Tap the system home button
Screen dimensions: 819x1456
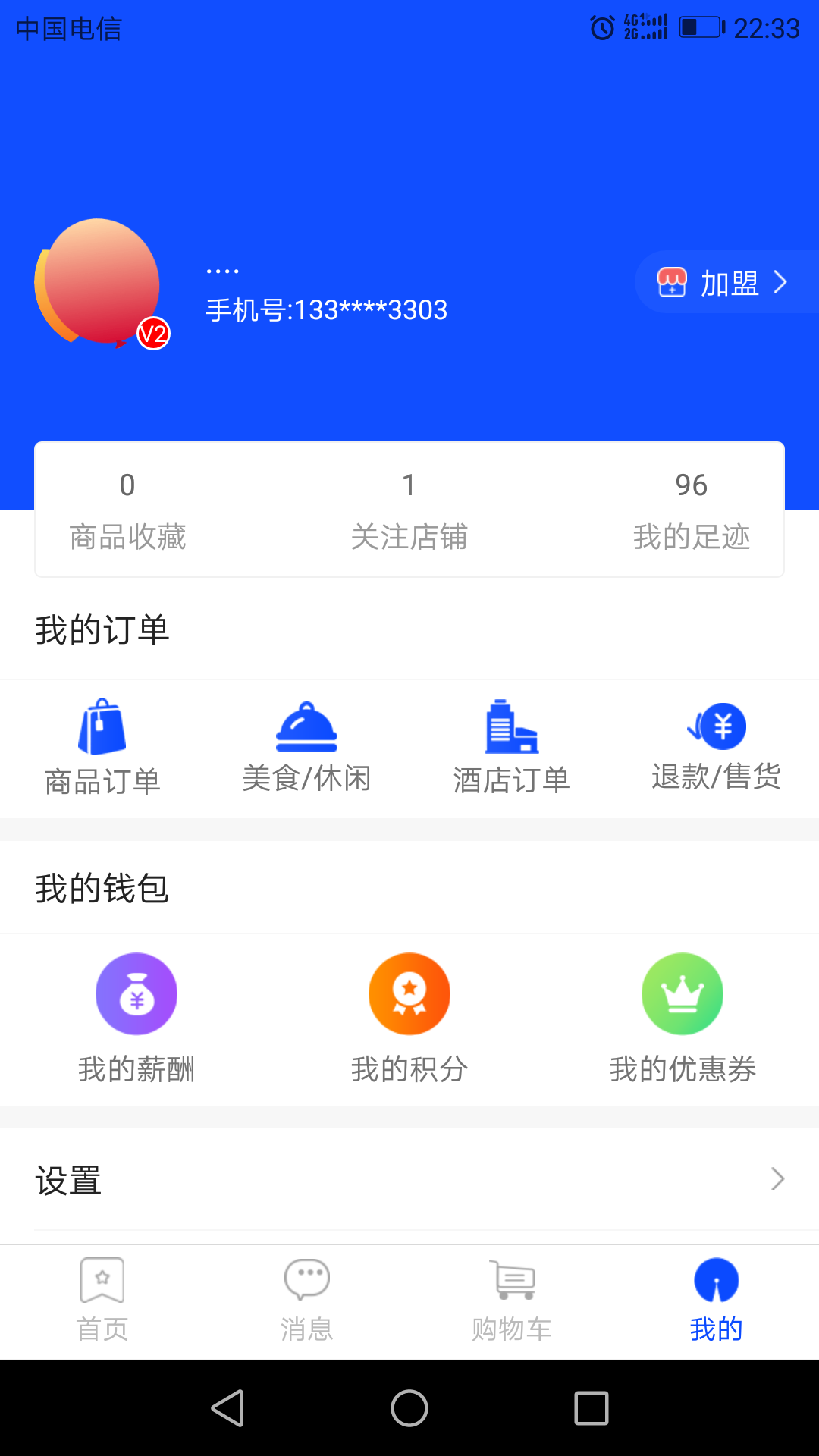[409, 1408]
